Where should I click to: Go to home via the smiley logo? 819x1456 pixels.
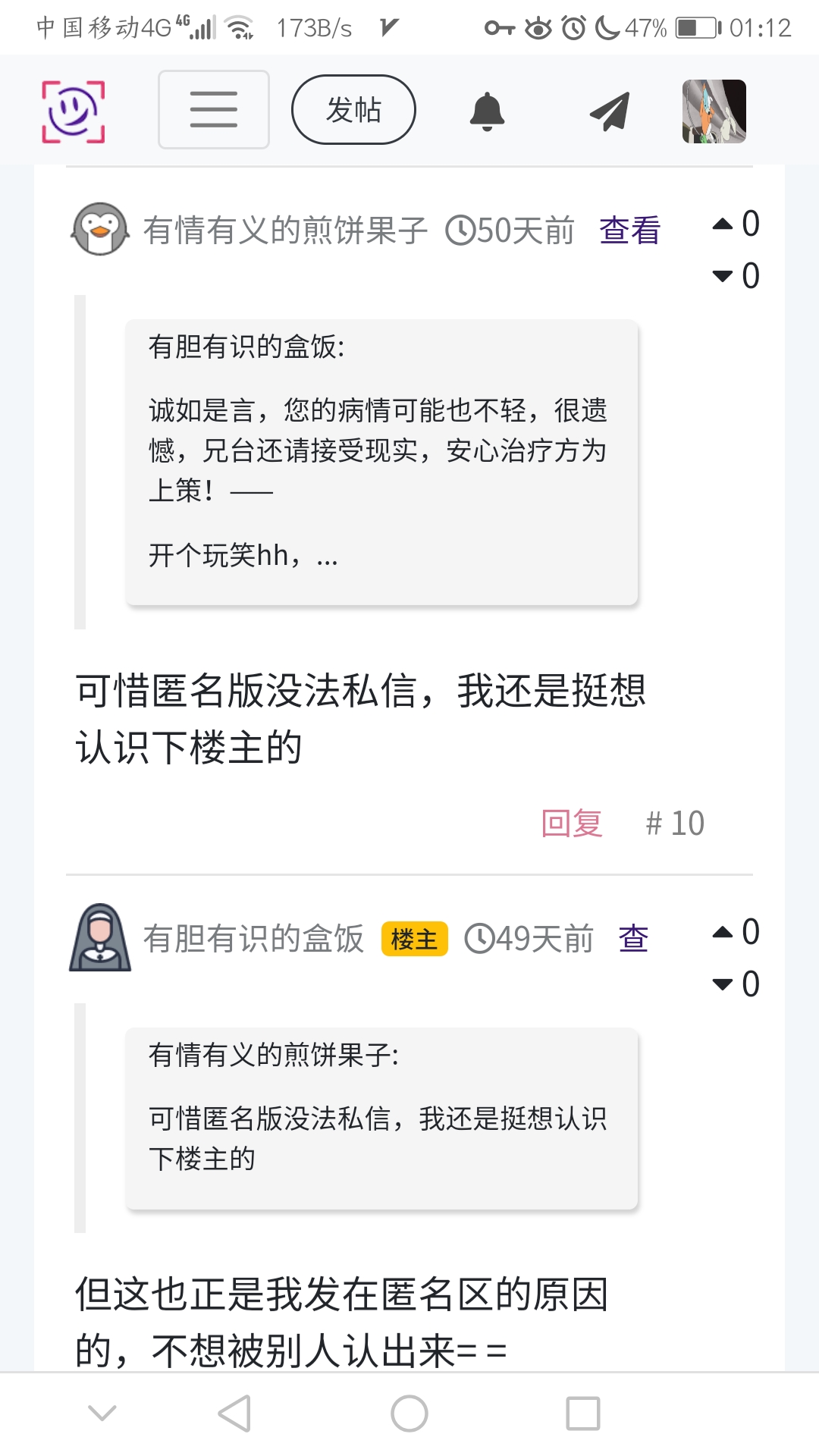[73, 111]
